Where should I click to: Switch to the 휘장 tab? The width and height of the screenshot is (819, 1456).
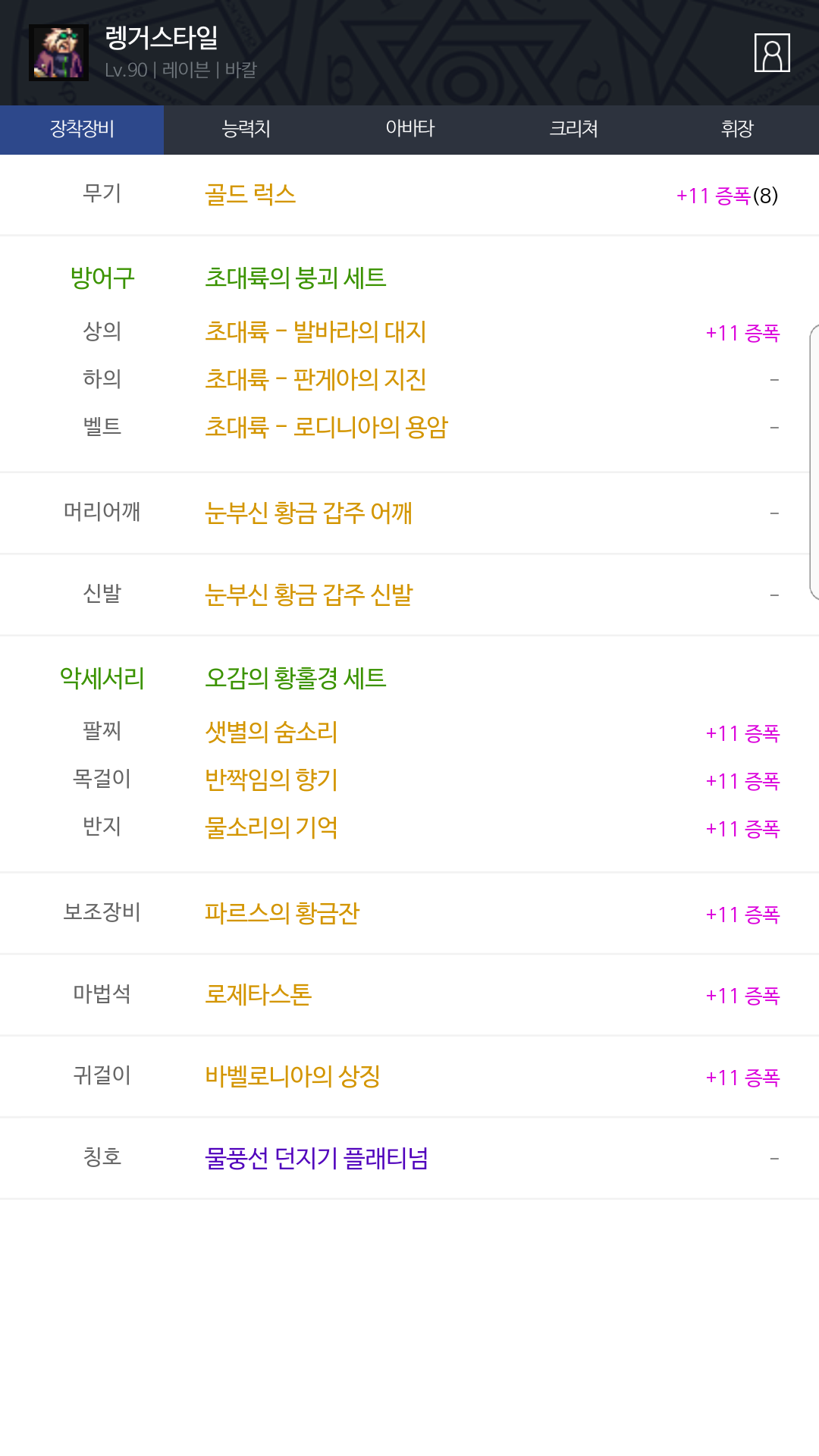(x=737, y=129)
